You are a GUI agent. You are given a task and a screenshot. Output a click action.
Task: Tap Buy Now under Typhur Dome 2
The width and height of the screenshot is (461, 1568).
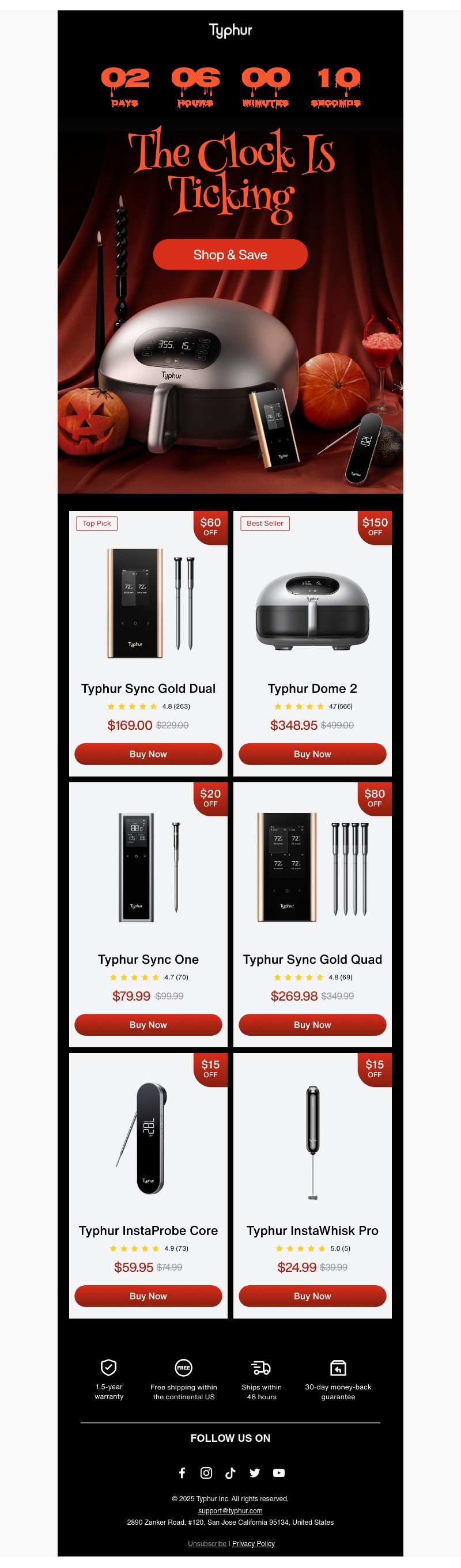coord(312,753)
